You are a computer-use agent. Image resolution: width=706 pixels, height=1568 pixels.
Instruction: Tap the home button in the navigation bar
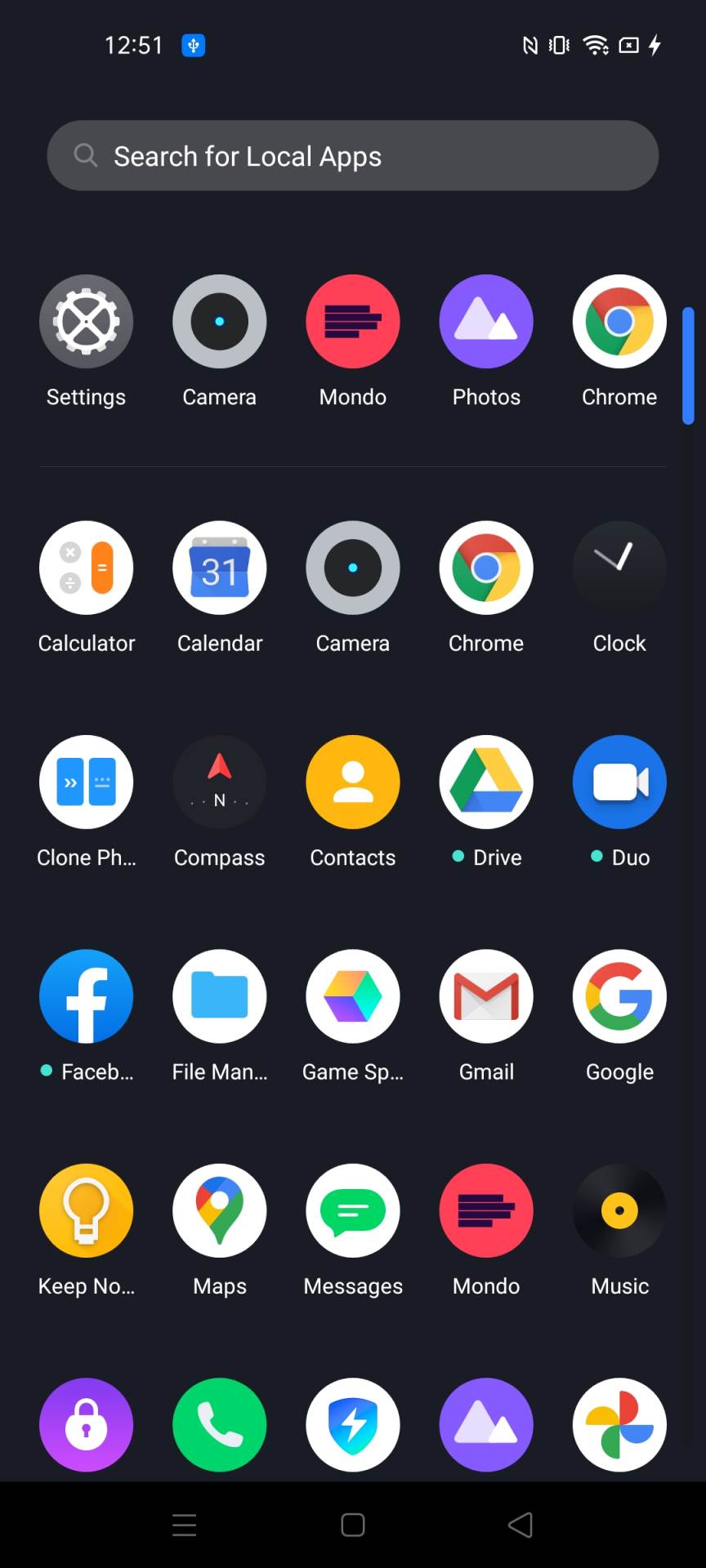click(x=353, y=1525)
